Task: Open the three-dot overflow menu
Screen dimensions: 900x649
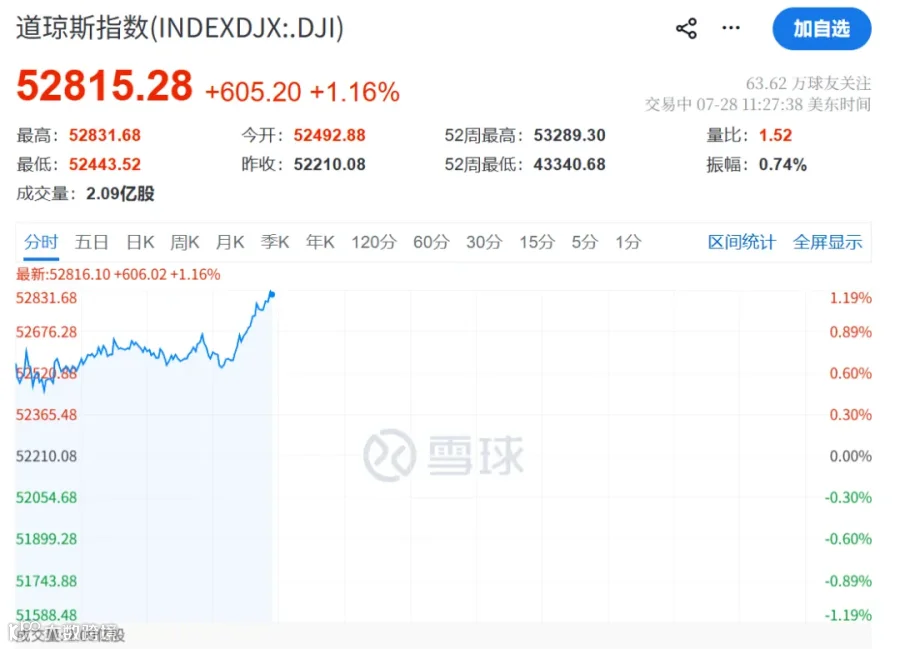Action: [x=731, y=28]
